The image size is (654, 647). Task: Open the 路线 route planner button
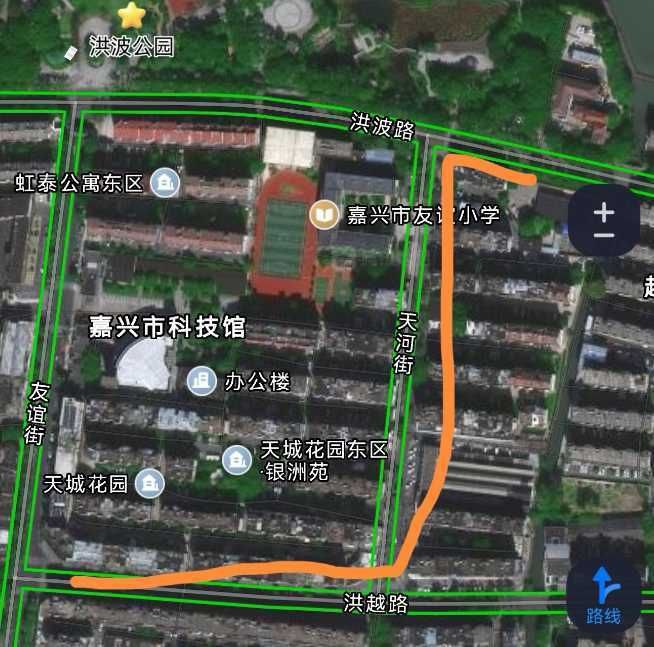point(603,597)
